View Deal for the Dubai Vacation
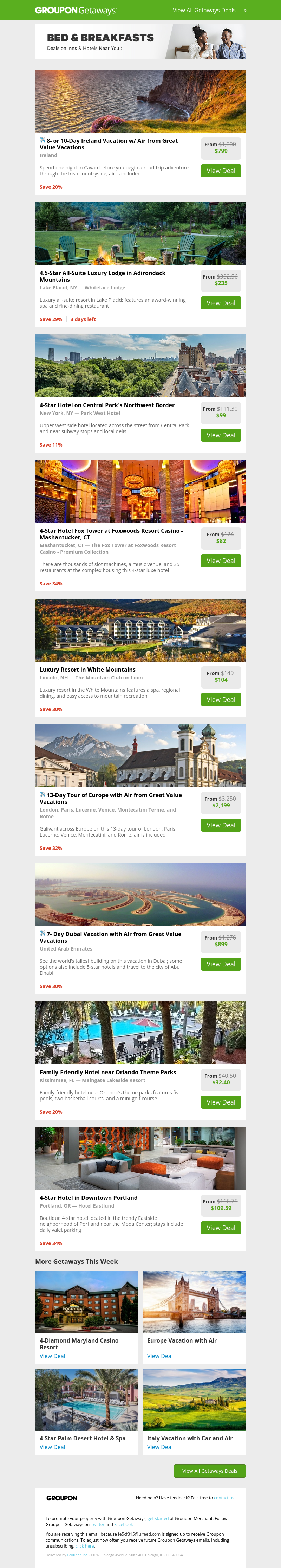 tap(221, 964)
